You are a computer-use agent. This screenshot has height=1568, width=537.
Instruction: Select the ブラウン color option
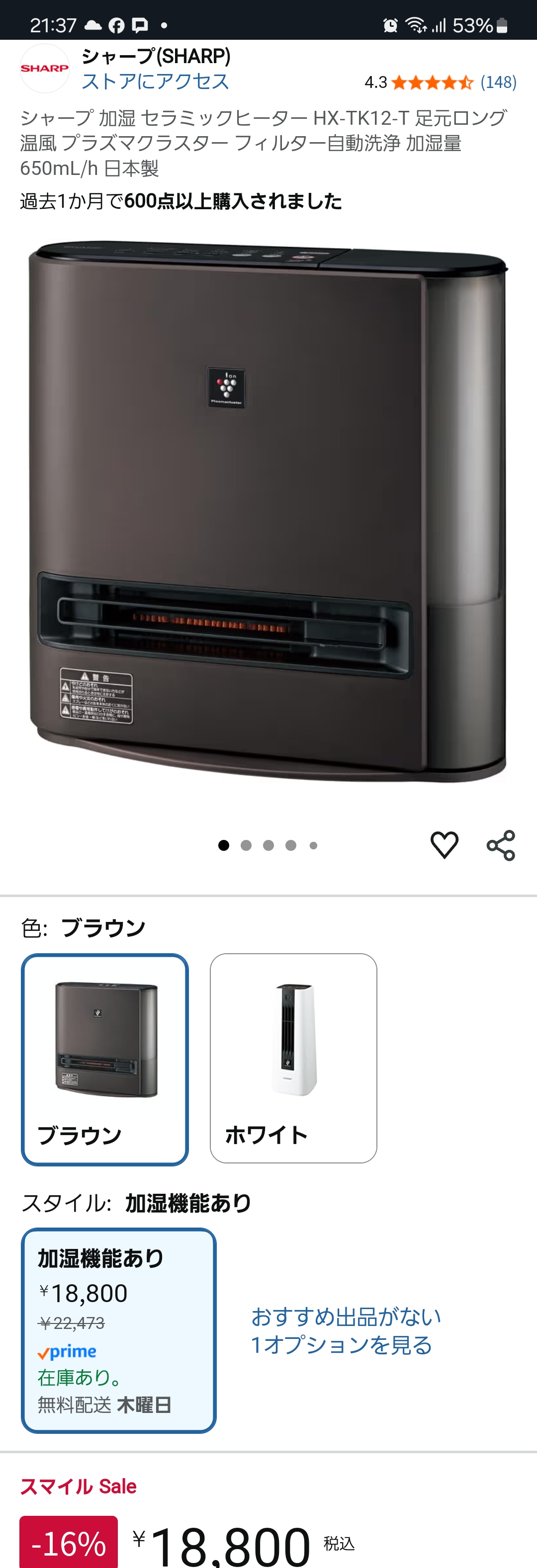(105, 1059)
